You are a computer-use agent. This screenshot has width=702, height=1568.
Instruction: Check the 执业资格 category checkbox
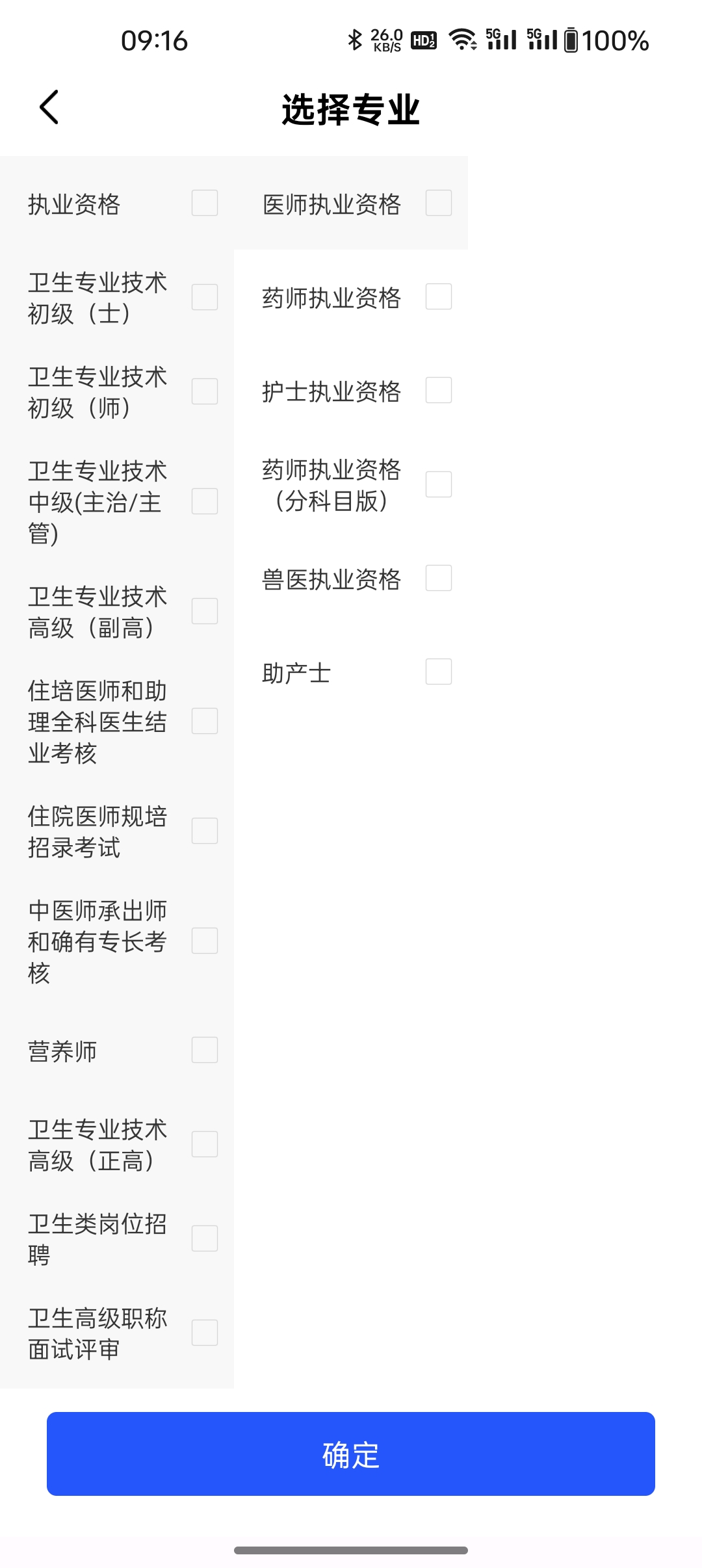click(205, 203)
